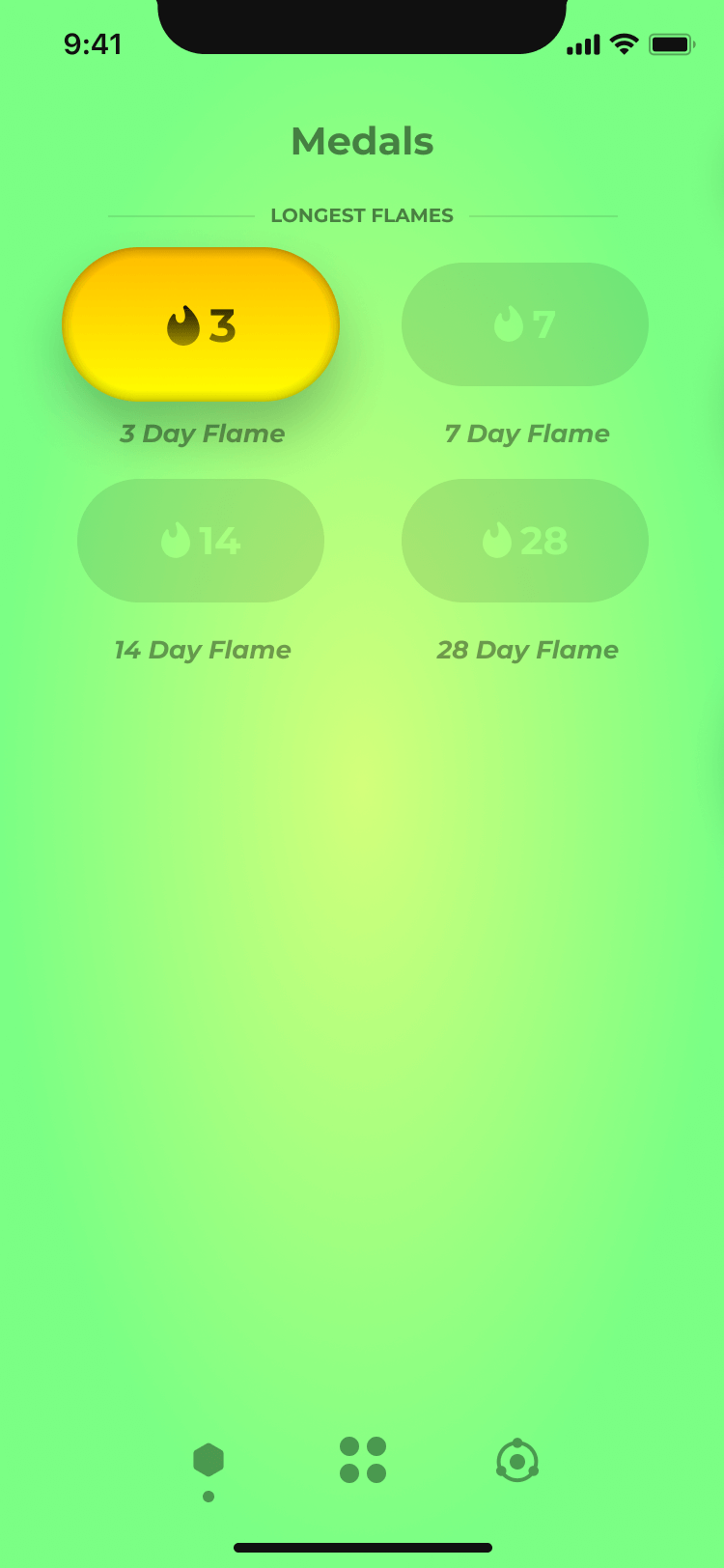Tap the flame icon on the 28 Day badge

498,541
